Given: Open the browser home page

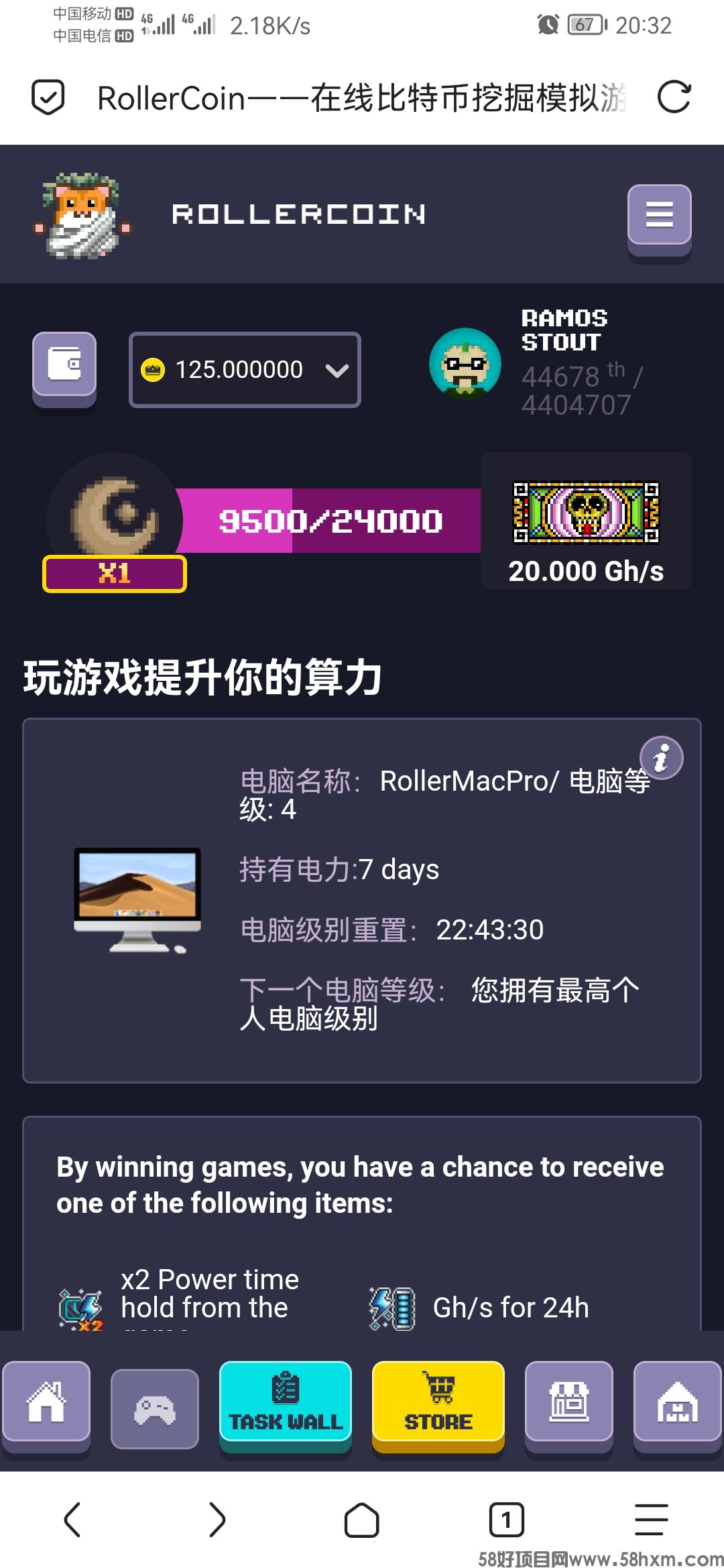Looking at the screenshot, I should 361,1519.
